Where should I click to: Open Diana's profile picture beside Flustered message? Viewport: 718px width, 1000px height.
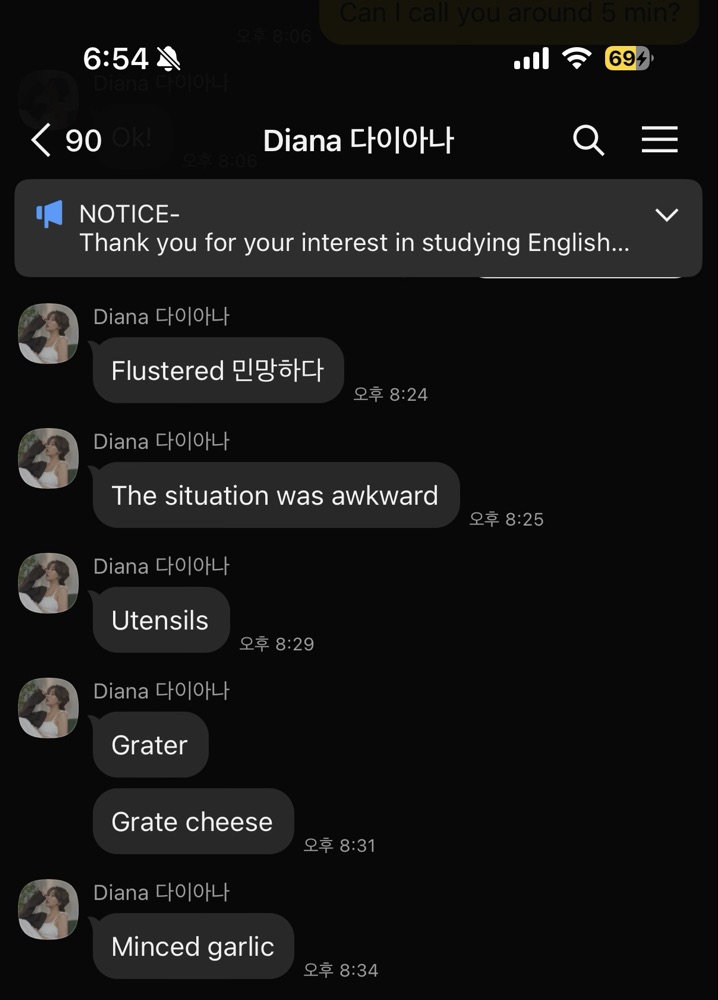[x=48, y=334]
